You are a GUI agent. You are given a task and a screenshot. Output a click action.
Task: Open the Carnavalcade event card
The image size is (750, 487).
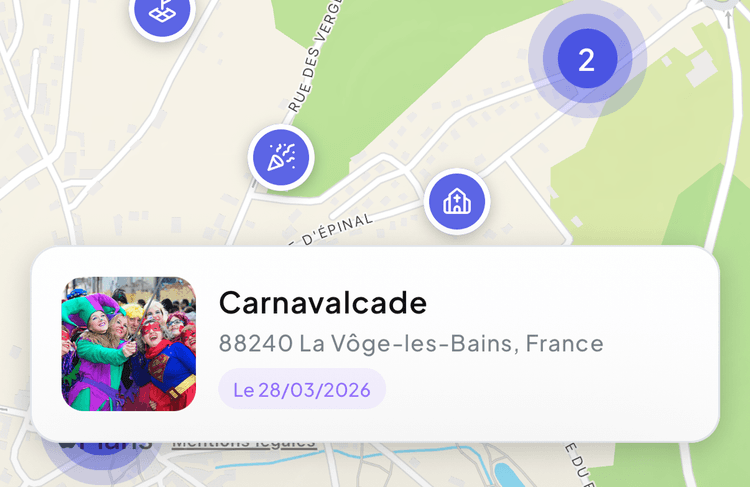[x=375, y=344]
